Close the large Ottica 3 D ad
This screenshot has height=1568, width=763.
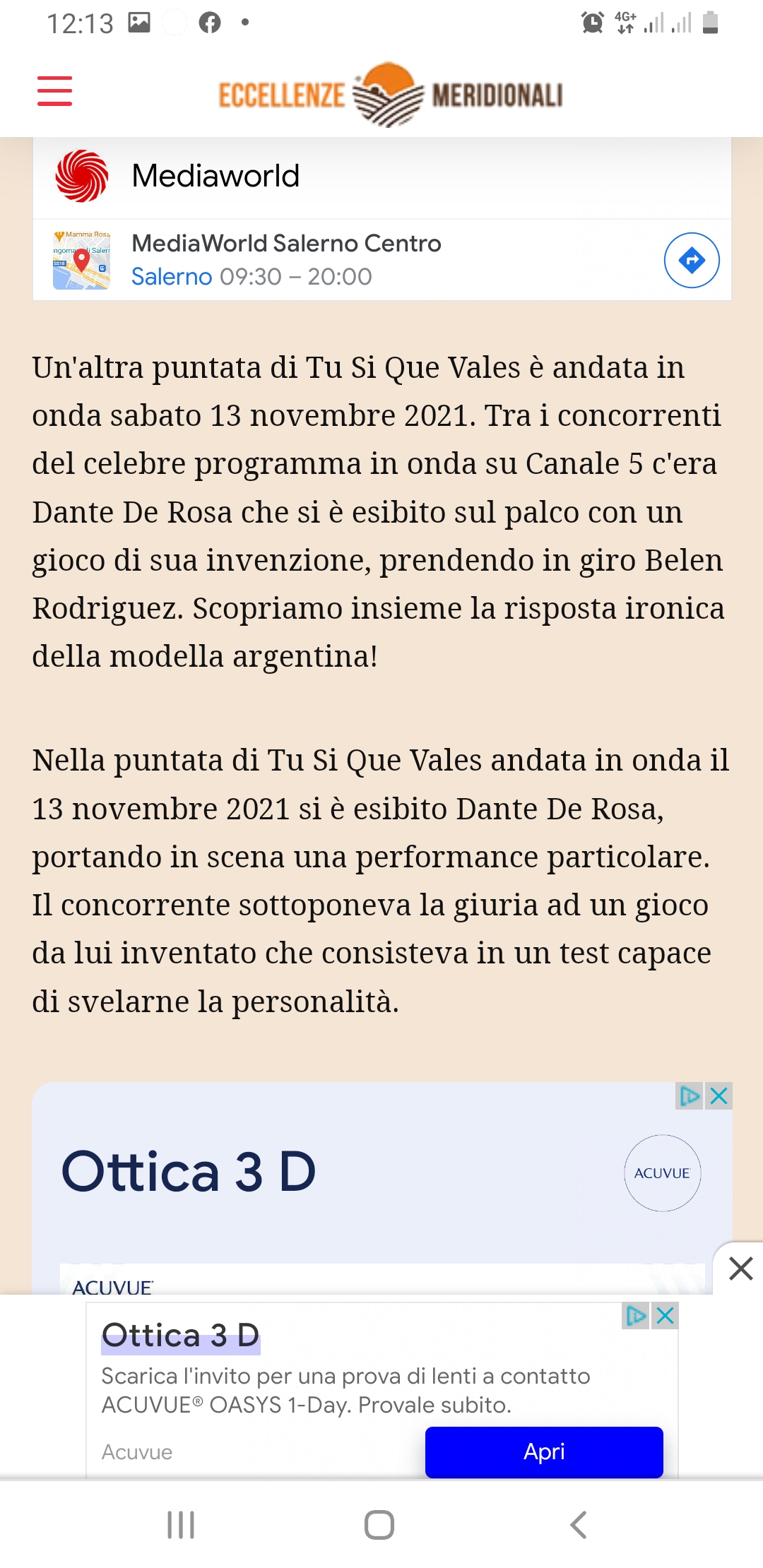[719, 1096]
